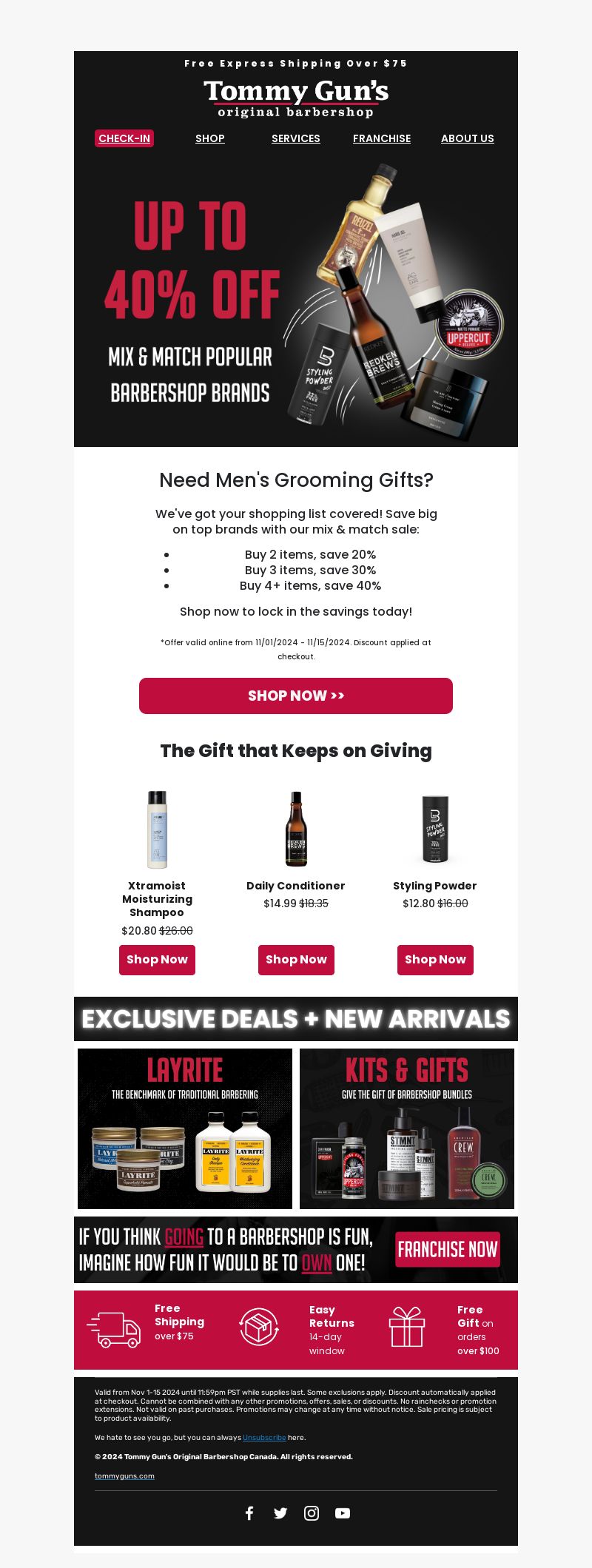
Task: Visit the tommyguns.com link
Action: click(x=124, y=1476)
